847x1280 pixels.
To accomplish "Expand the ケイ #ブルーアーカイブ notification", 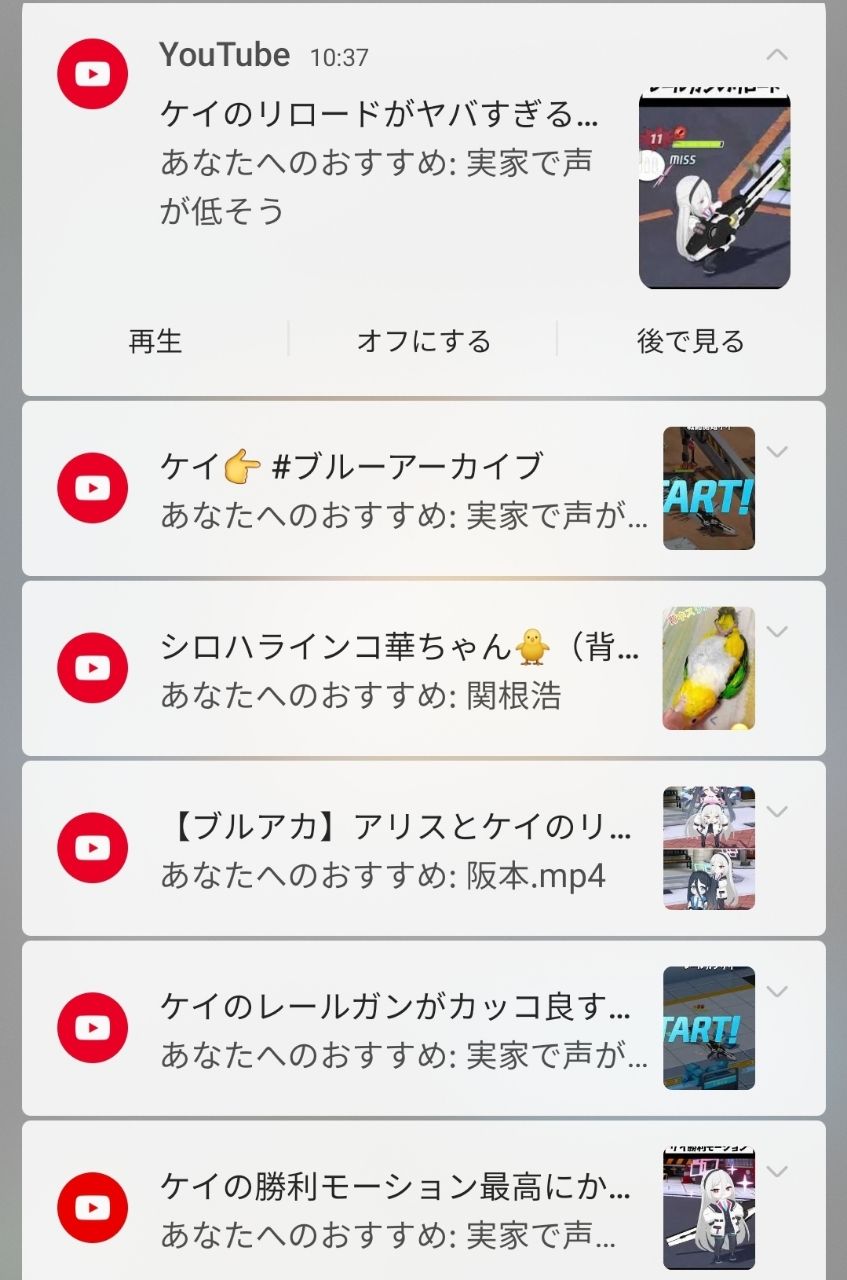I will click(x=777, y=452).
